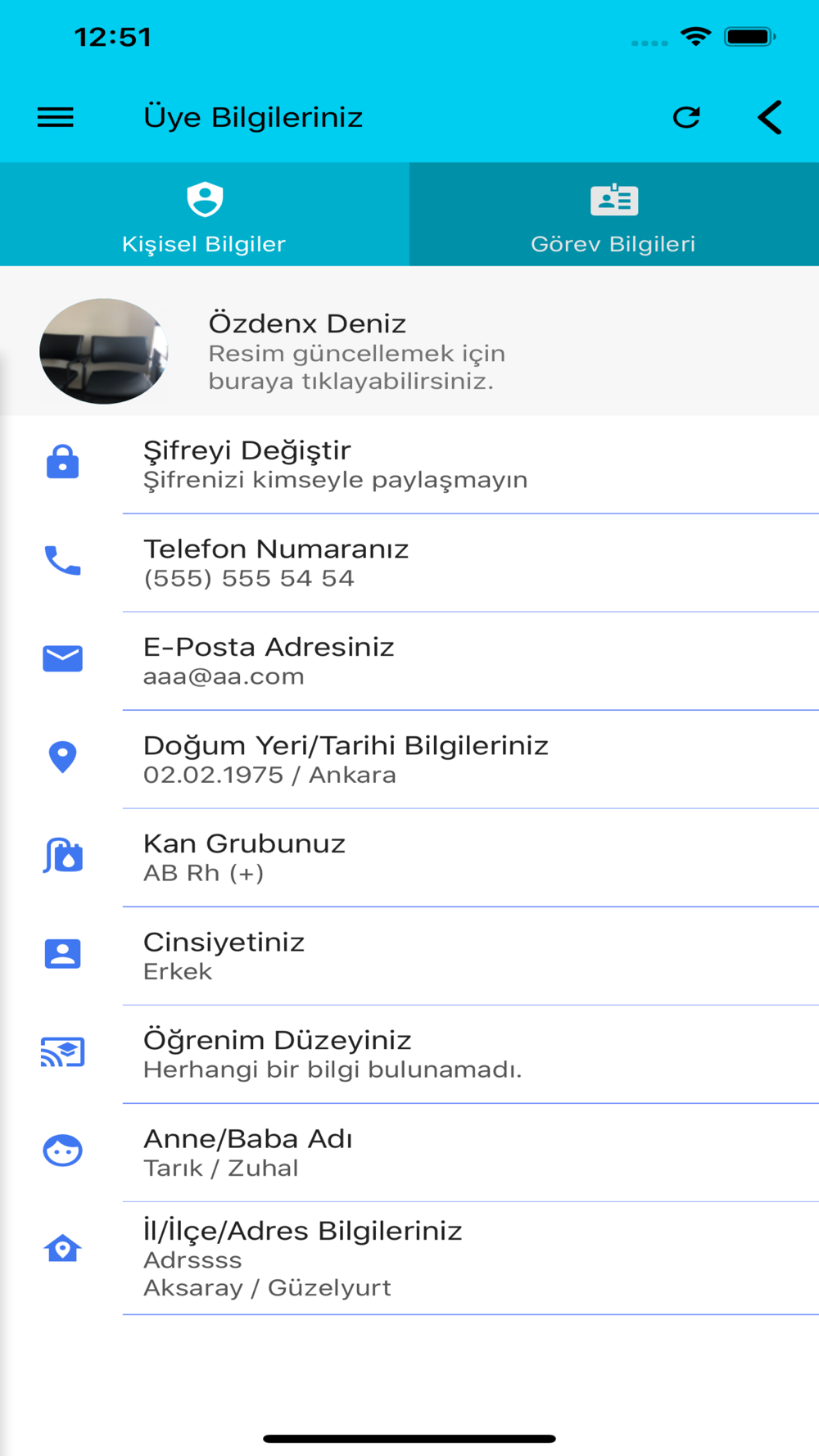
Task: Open the Cinsiyetiniz row
Action: pos(409,956)
